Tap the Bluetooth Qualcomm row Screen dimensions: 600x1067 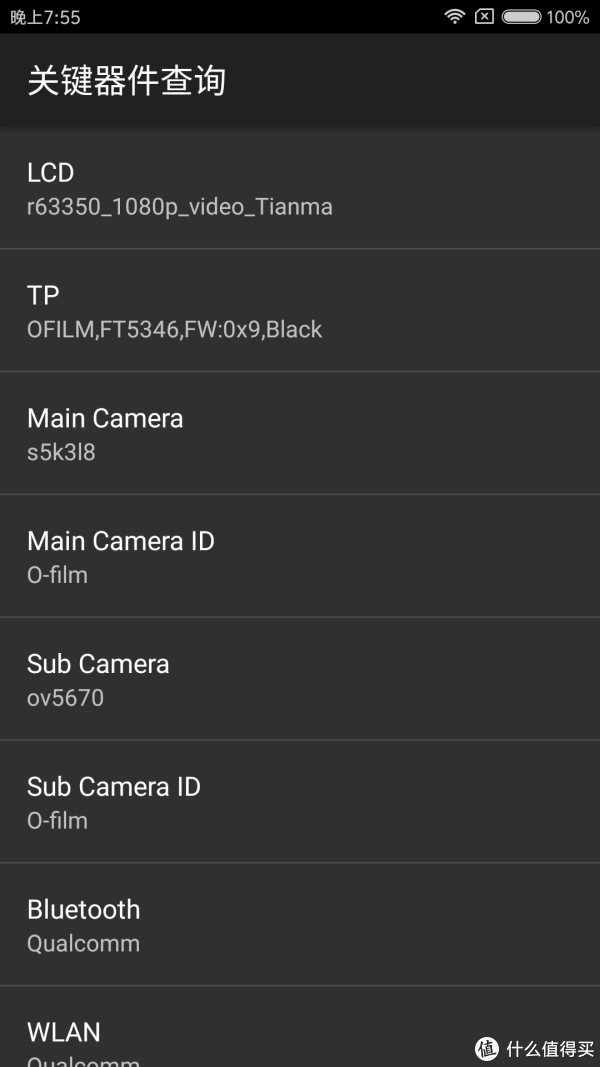tap(300, 925)
